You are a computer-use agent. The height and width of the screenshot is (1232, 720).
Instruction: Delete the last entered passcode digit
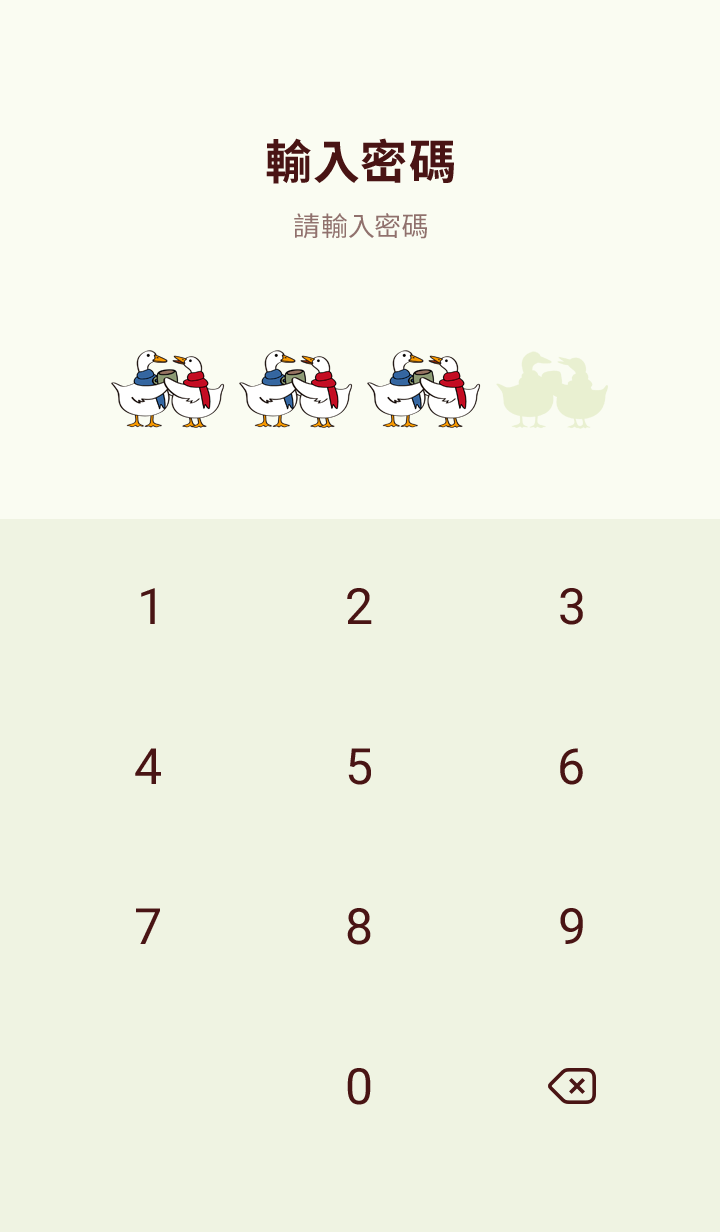coord(572,1086)
